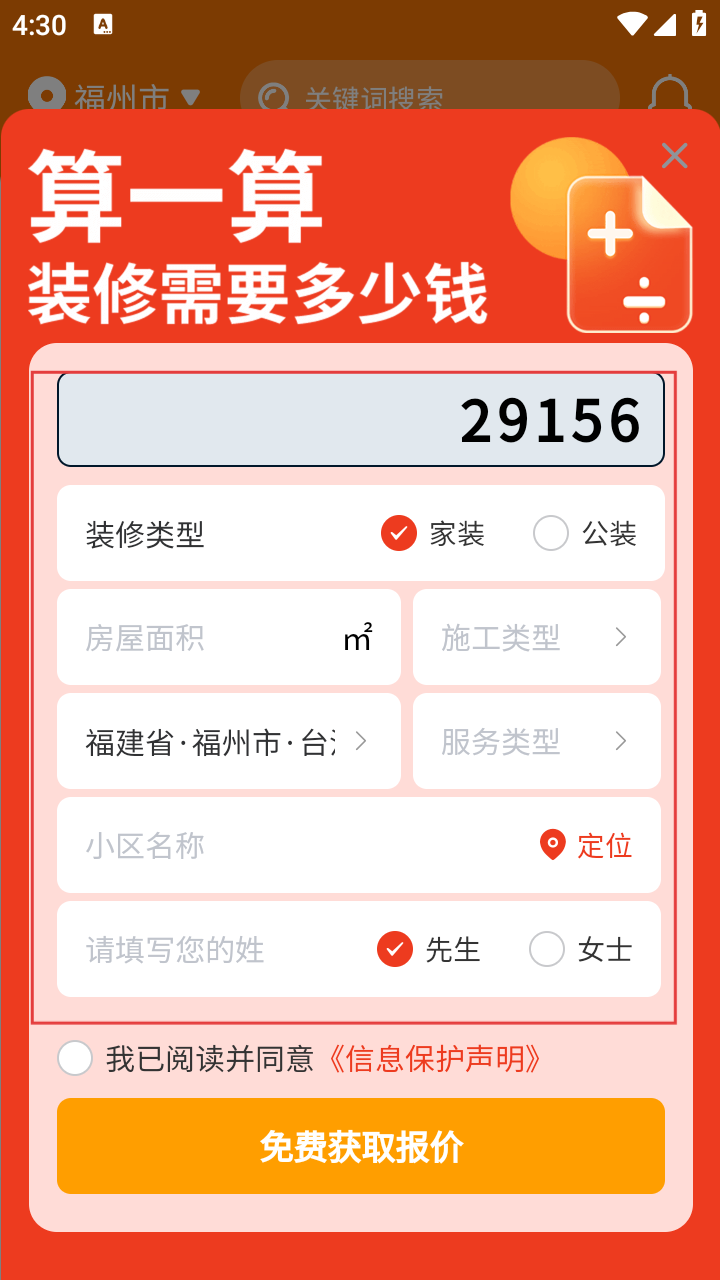Image resolution: width=720 pixels, height=1280 pixels.
Task: Close the renovation cost popup
Action: click(675, 156)
